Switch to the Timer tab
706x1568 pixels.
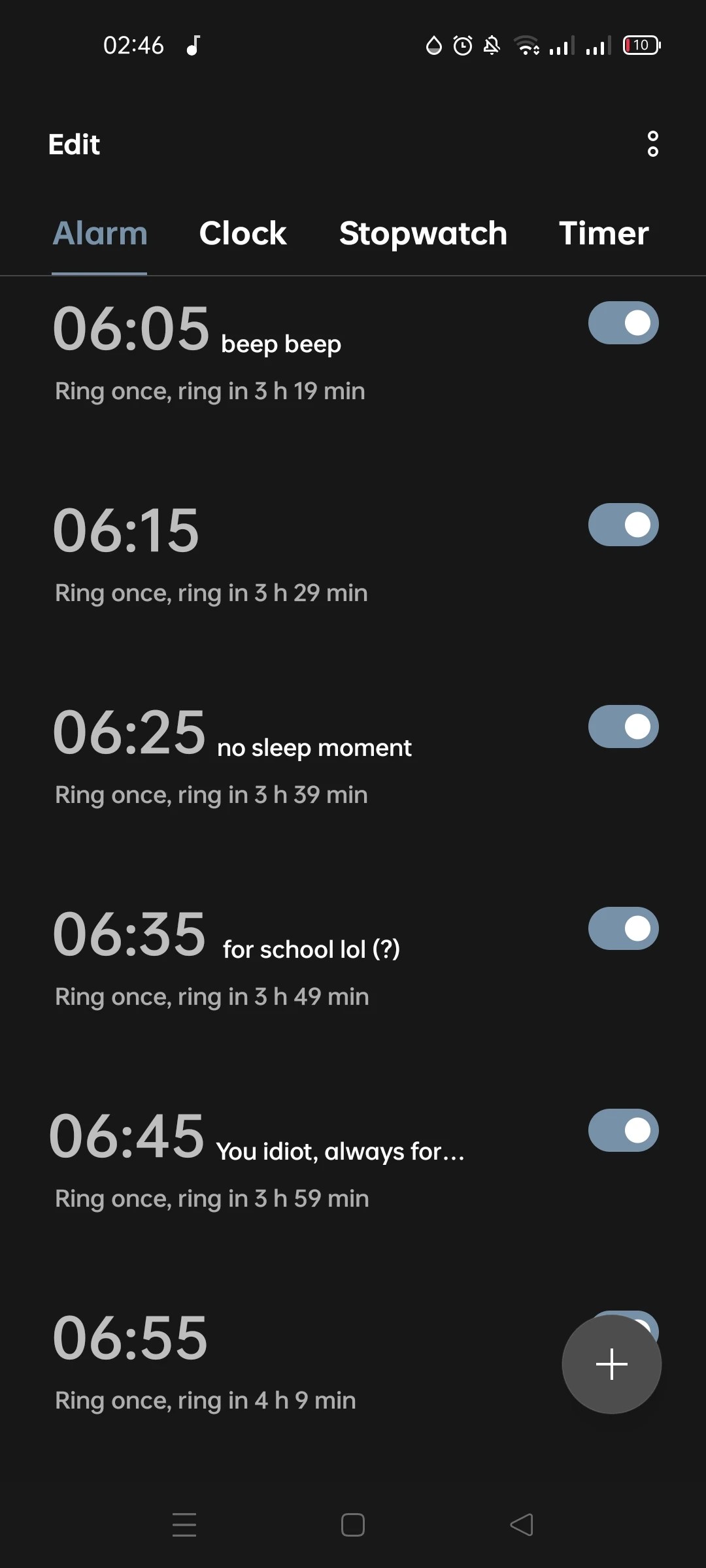[x=603, y=233]
